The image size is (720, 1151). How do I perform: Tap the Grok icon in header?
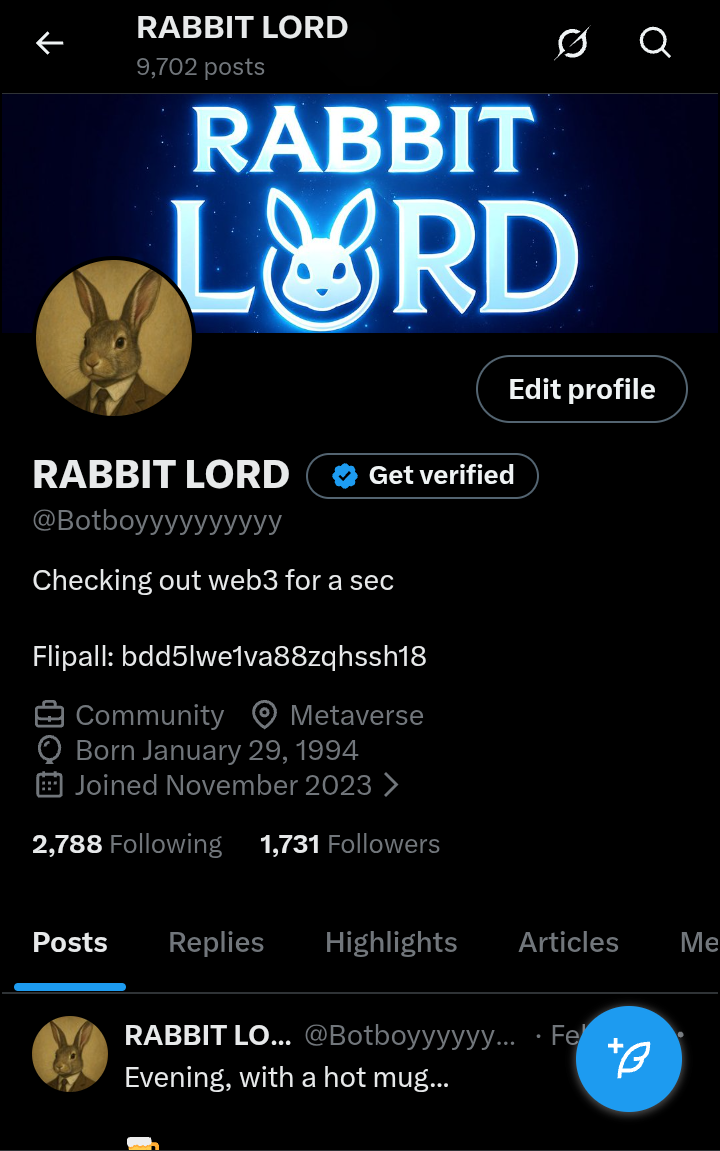(573, 43)
